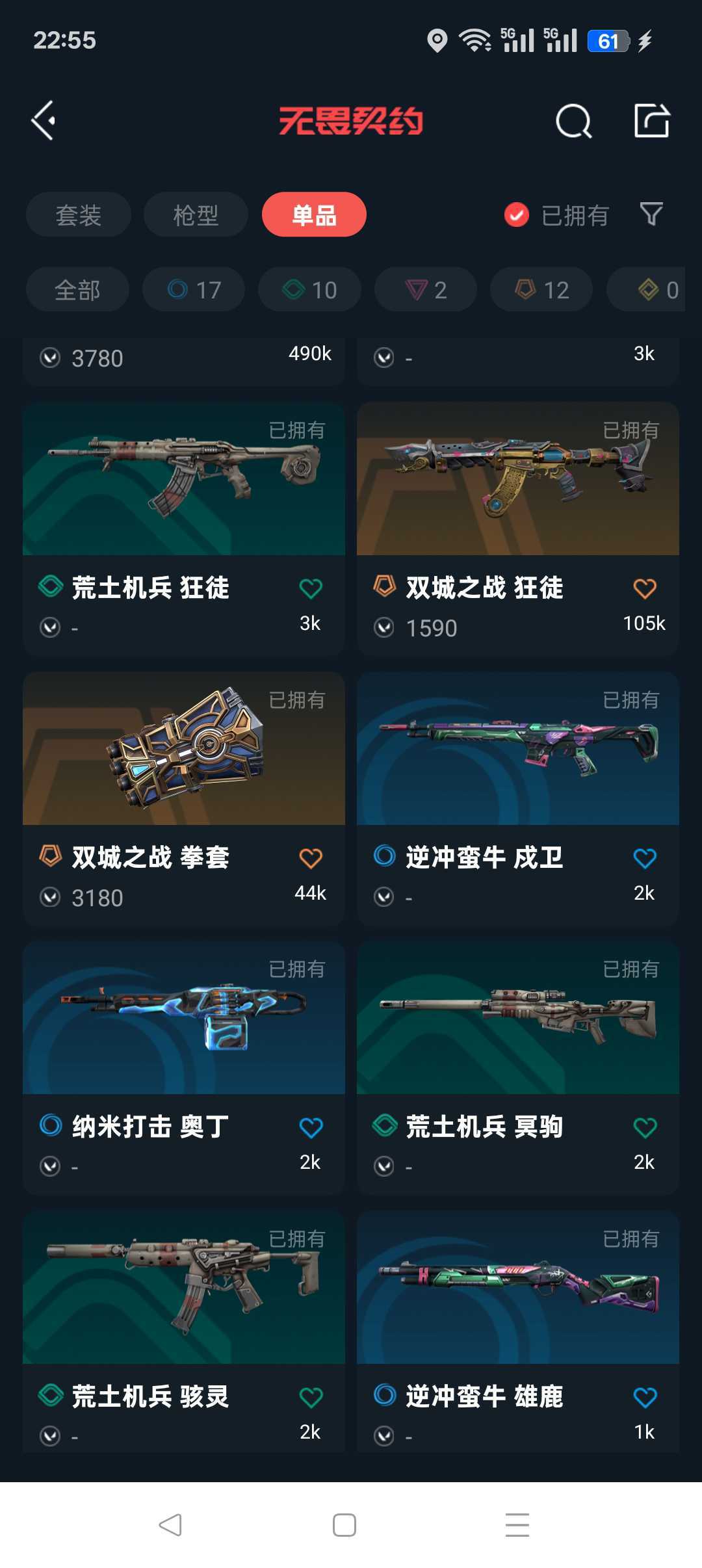This screenshot has height=1568, width=702.
Task: Open the funnel filter icon
Action: tap(651, 214)
